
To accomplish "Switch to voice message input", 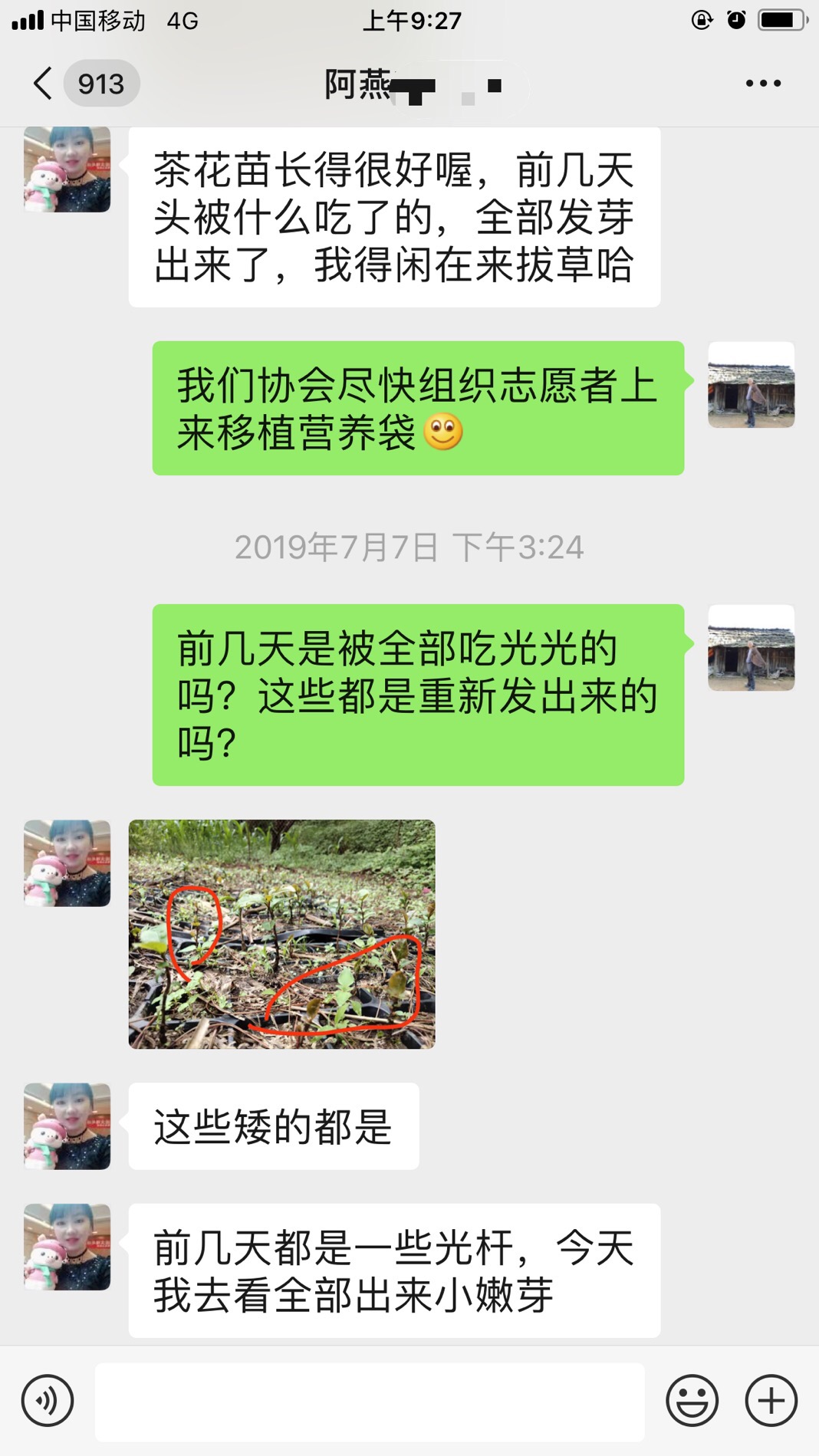I will coord(48,1400).
